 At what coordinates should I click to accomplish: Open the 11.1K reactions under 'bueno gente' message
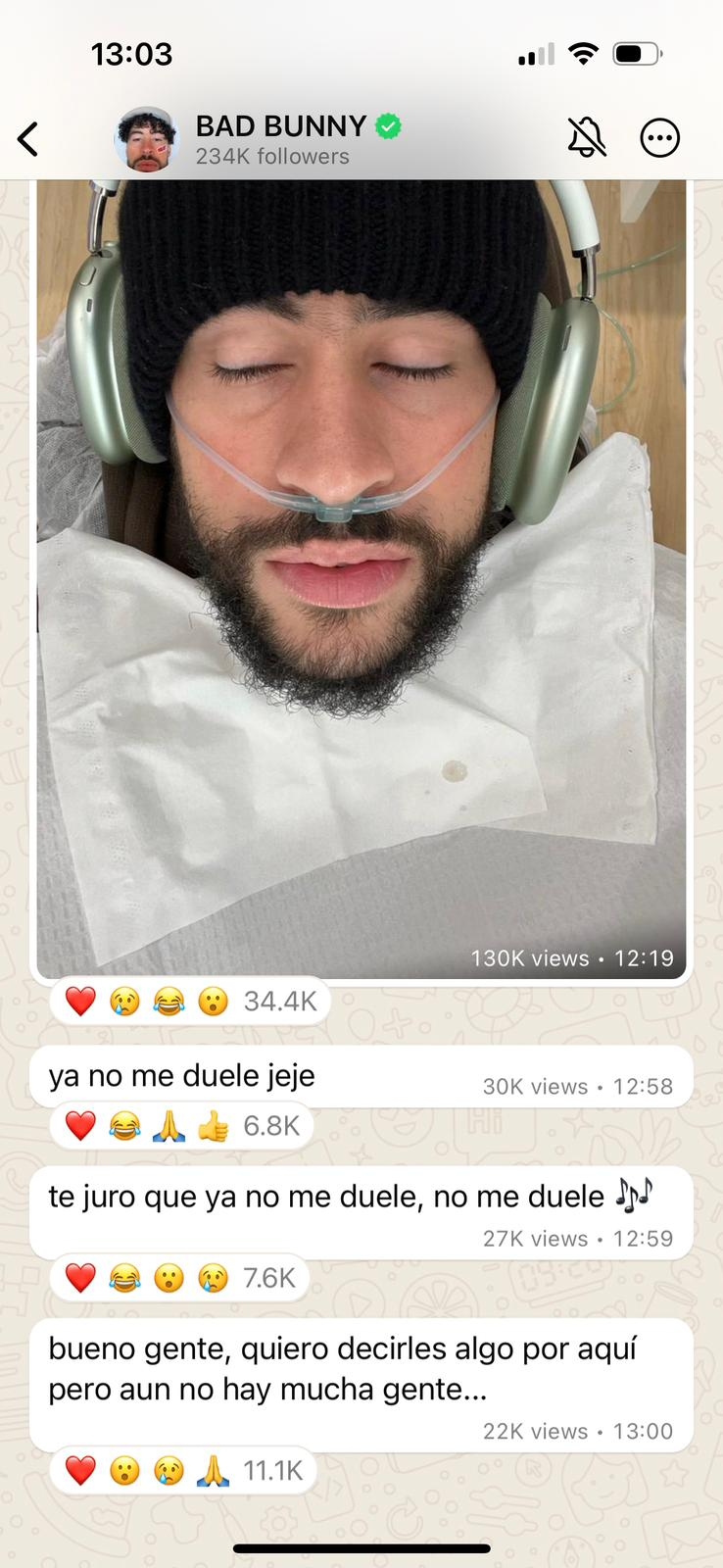click(183, 1471)
